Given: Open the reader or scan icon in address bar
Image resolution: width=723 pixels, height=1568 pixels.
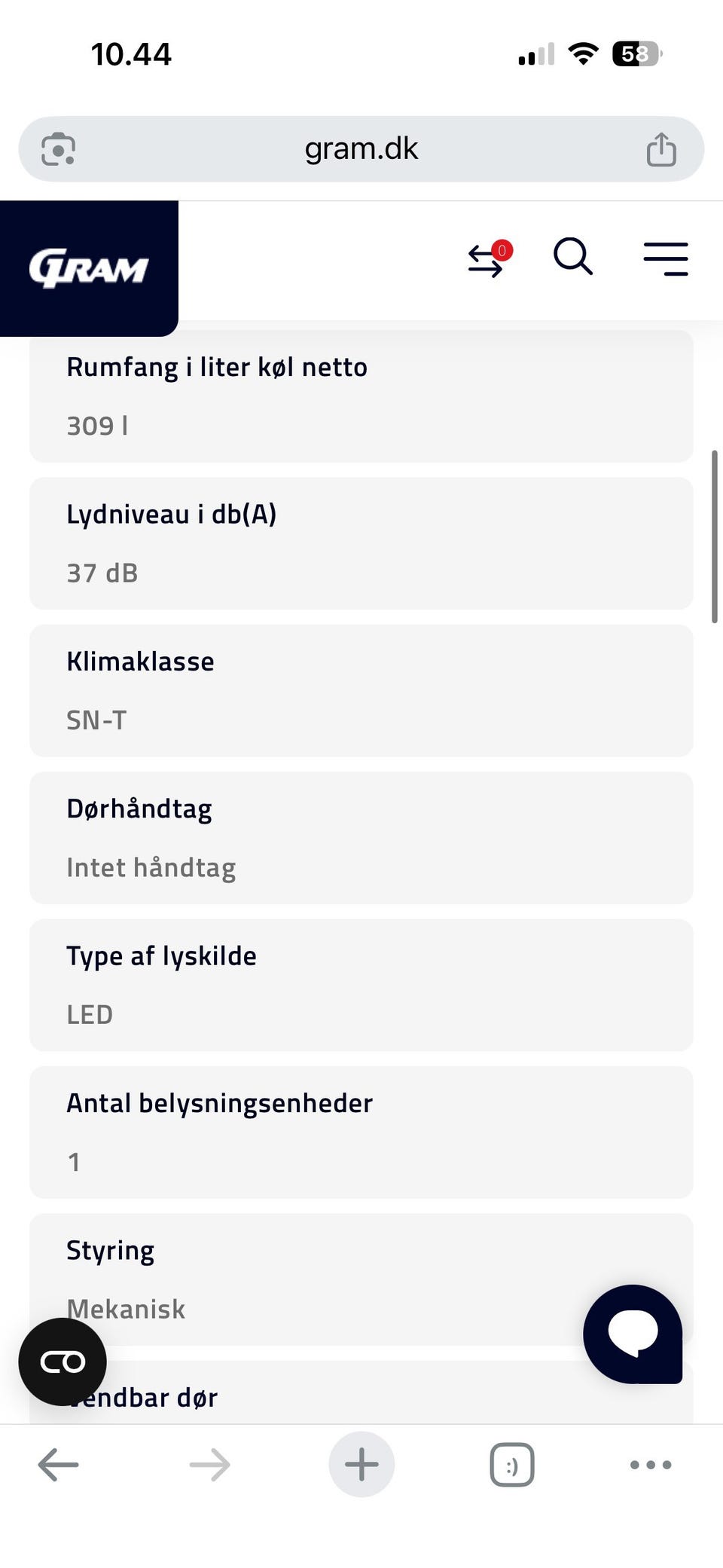Looking at the screenshot, I should coord(58,149).
